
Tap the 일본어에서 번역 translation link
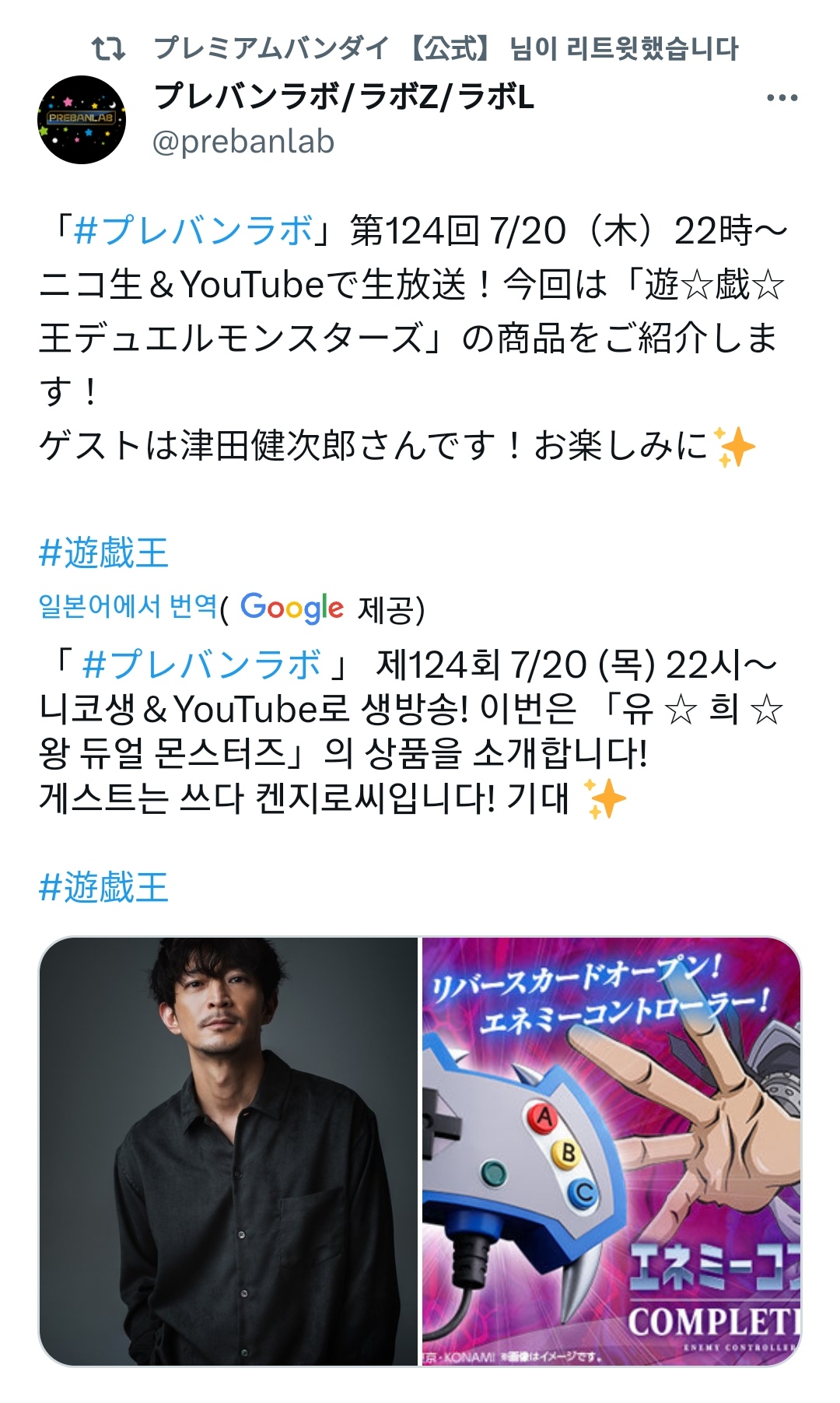pos(128,606)
